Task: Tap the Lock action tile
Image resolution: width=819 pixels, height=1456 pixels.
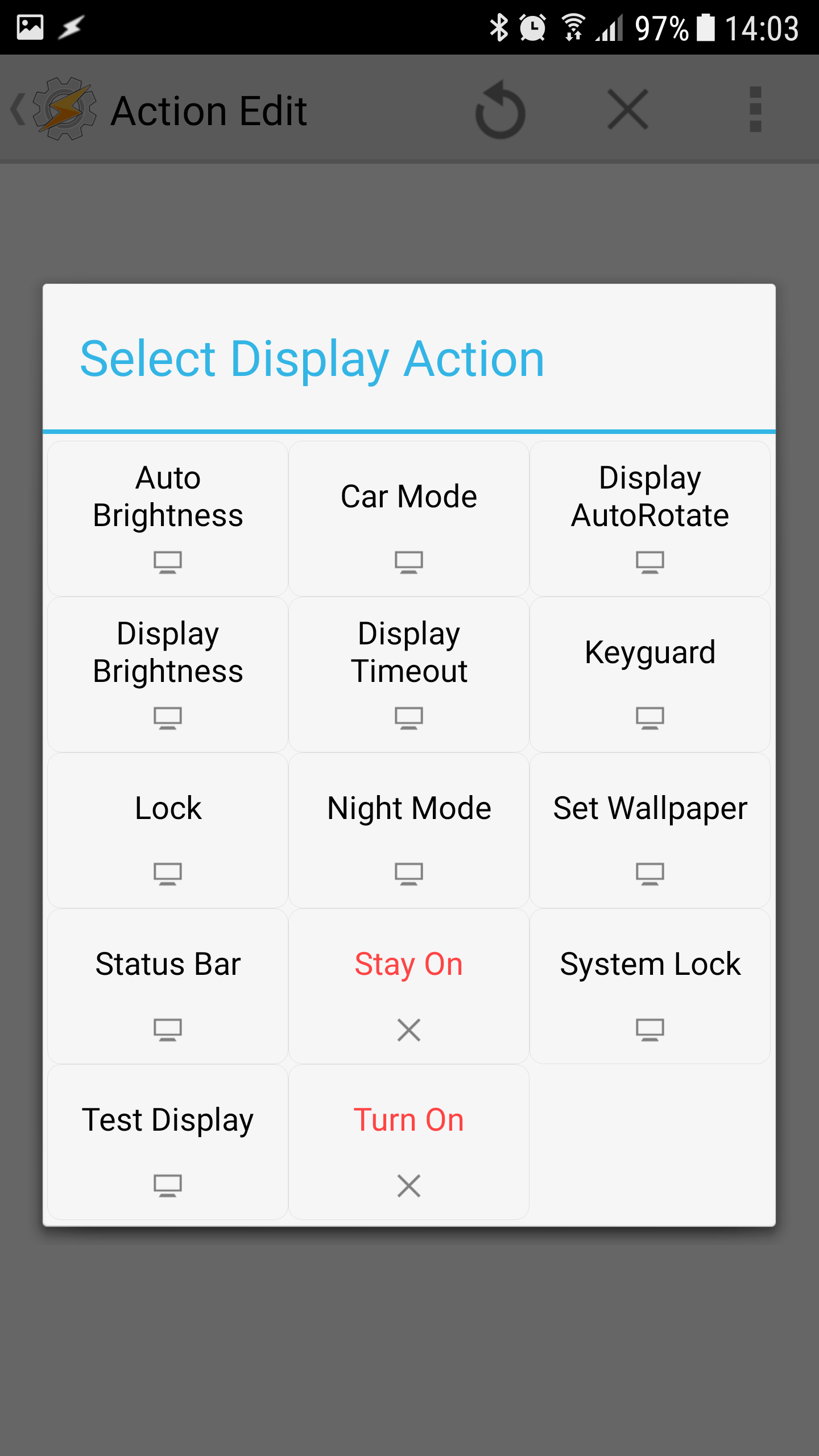Action: 168,830
